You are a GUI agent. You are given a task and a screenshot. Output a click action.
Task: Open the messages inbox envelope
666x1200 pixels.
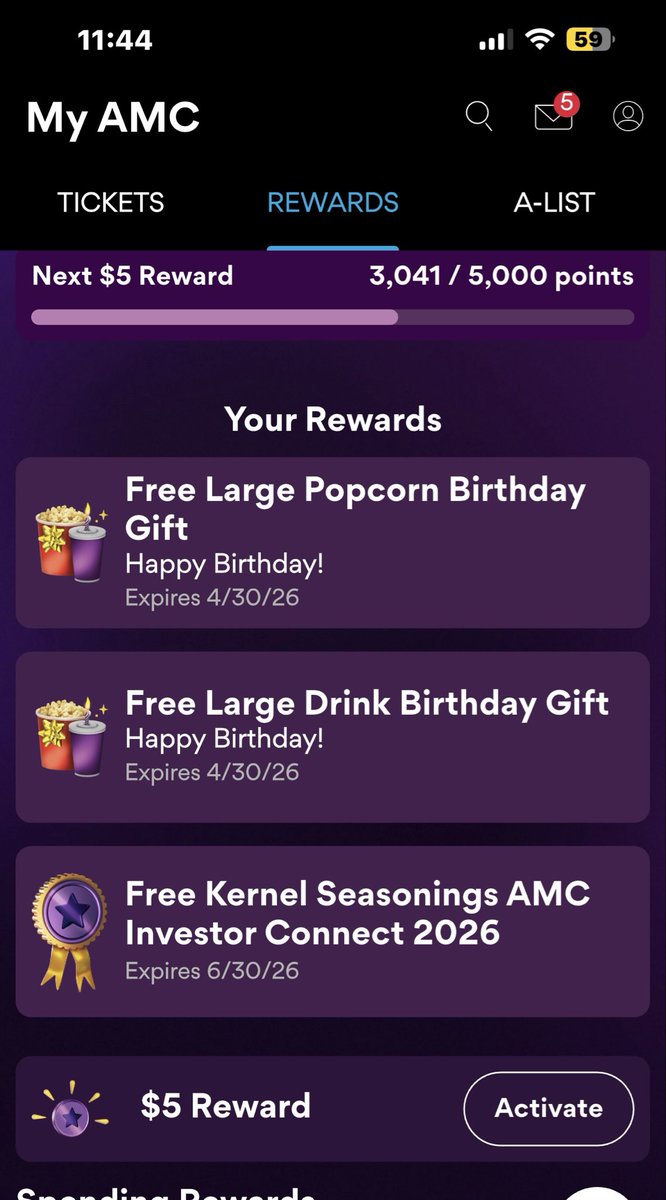(555, 113)
